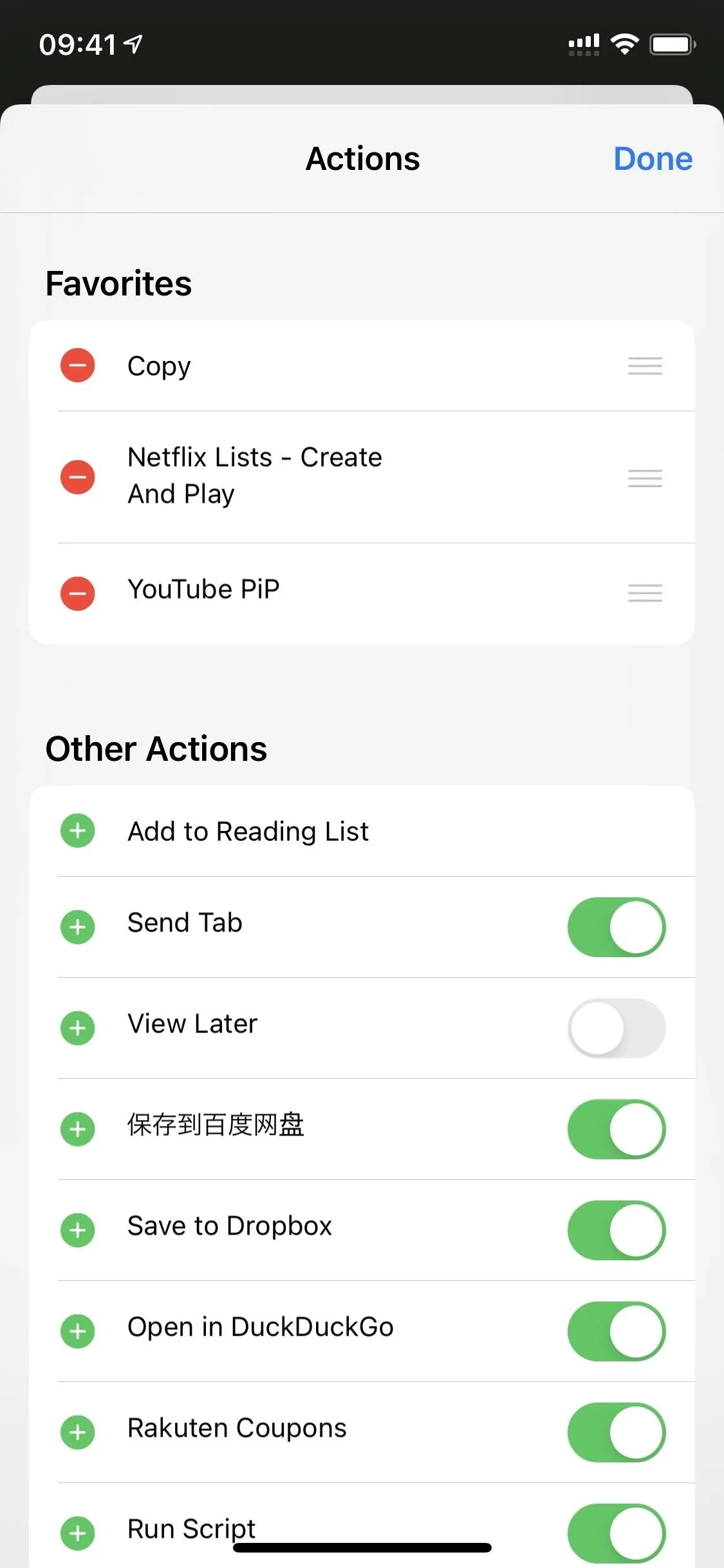This screenshot has width=724, height=1568.
Task: Remove YouTube PiP from Favorites
Action: point(78,593)
